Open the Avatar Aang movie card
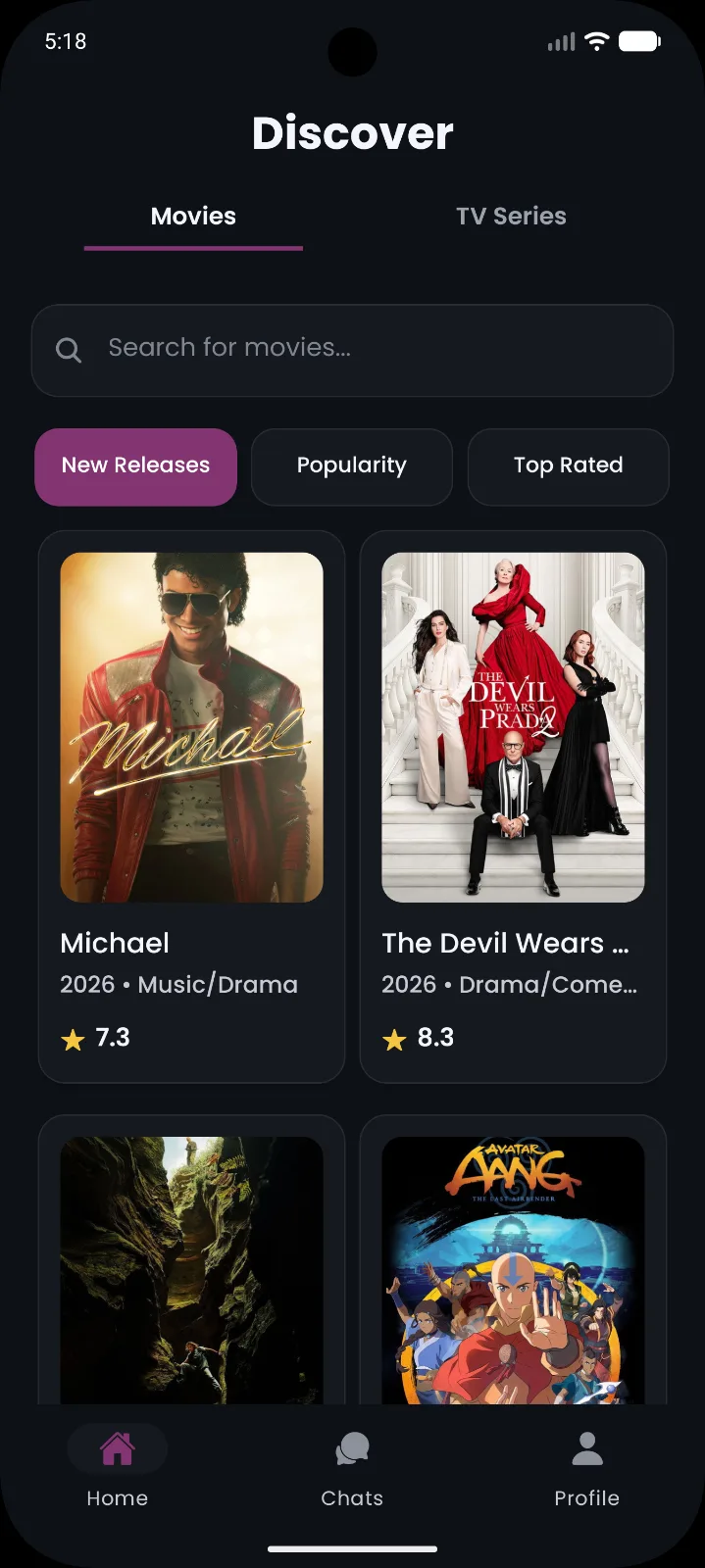Image resolution: width=705 pixels, height=1568 pixels. pos(513,1260)
